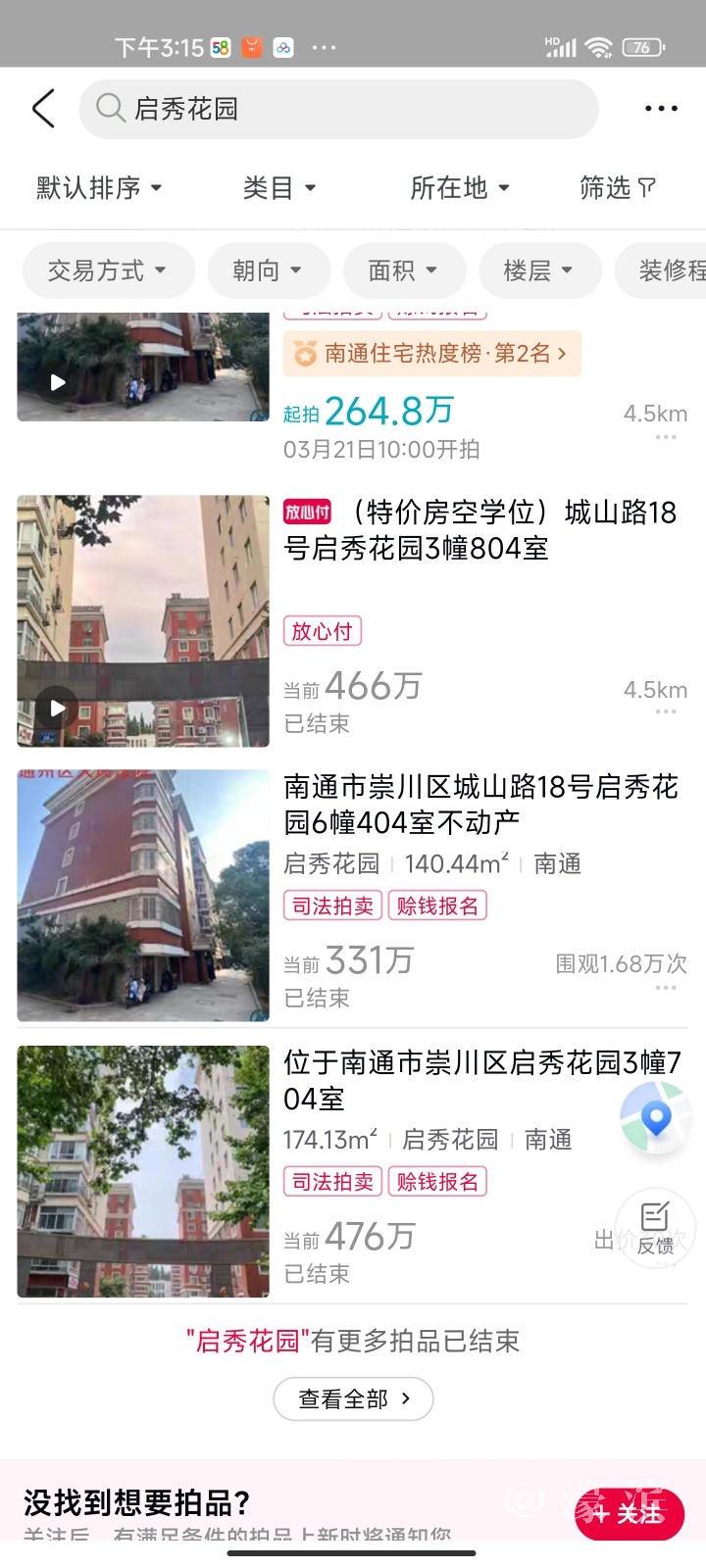Open listing 启秀花园6幢404室不动产
The height and width of the screenshot is (1568, 706).
click(x=480, y=805)
